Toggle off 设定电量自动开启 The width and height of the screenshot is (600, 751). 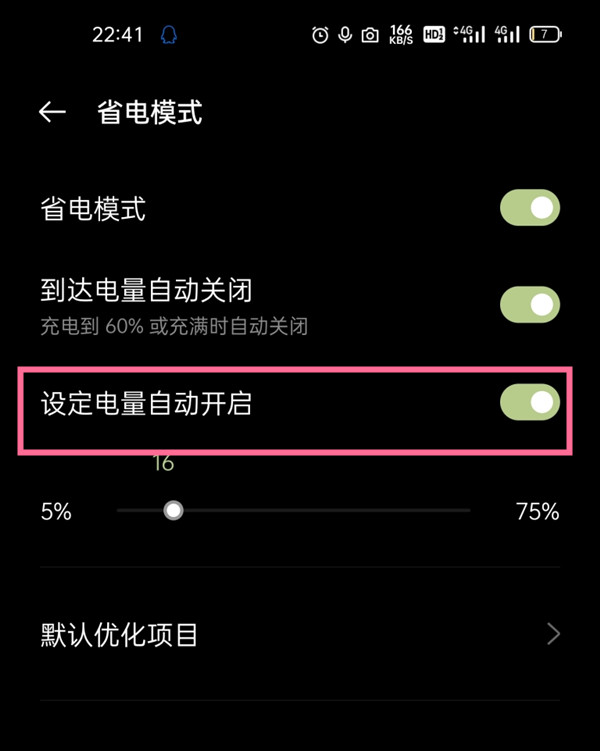coord(529,402)
